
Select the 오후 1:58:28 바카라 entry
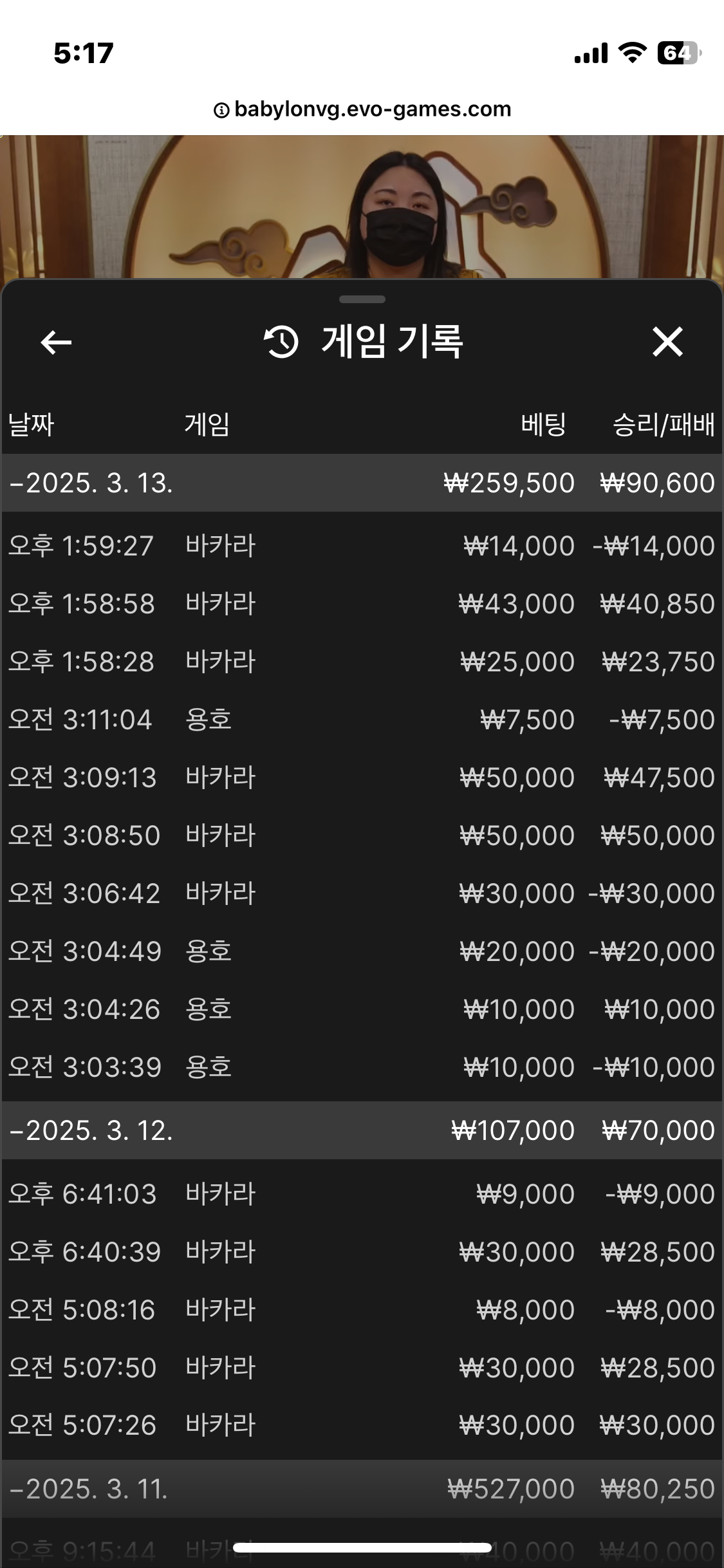click(360, 662)
